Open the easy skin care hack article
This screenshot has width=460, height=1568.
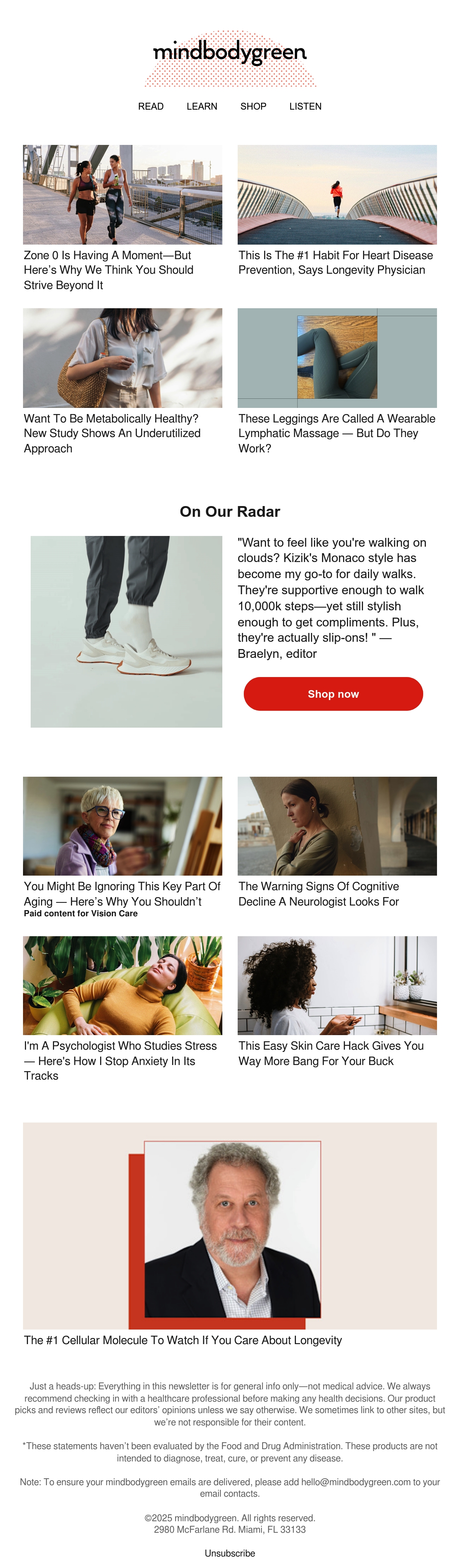[x=331, y=1053]
